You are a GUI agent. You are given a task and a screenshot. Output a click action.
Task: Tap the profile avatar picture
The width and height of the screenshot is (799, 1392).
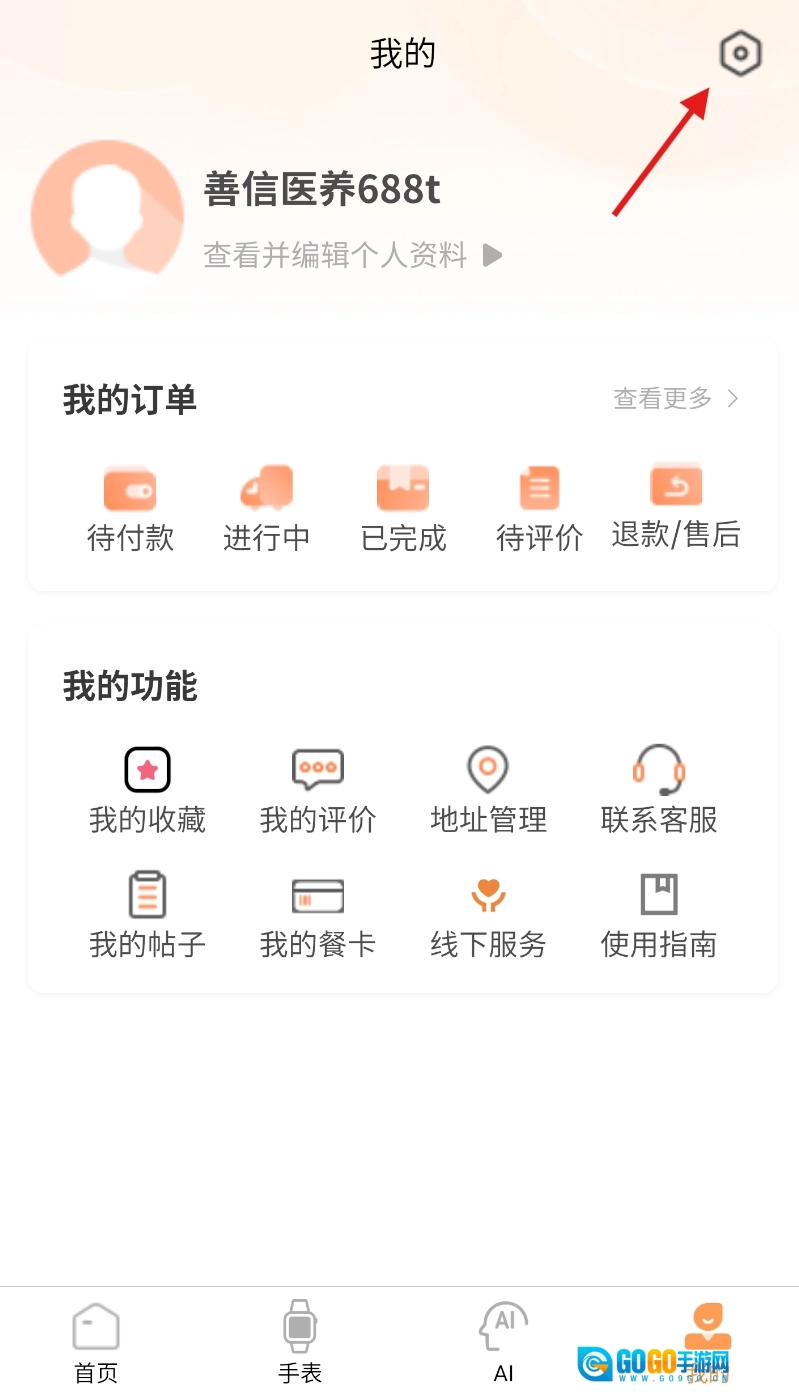[x=107, y=209]
